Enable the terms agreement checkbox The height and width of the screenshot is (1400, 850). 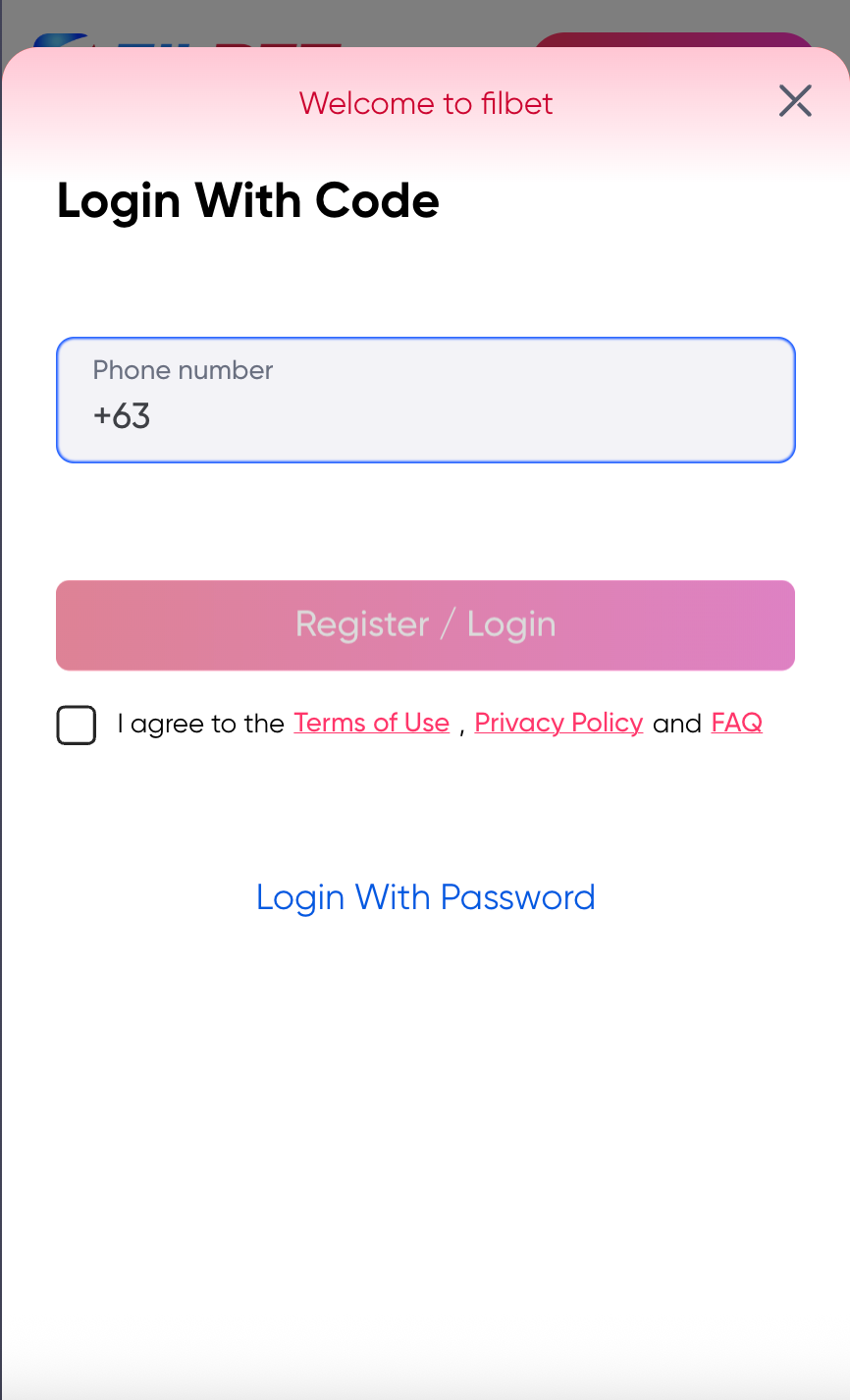point(76,726)
